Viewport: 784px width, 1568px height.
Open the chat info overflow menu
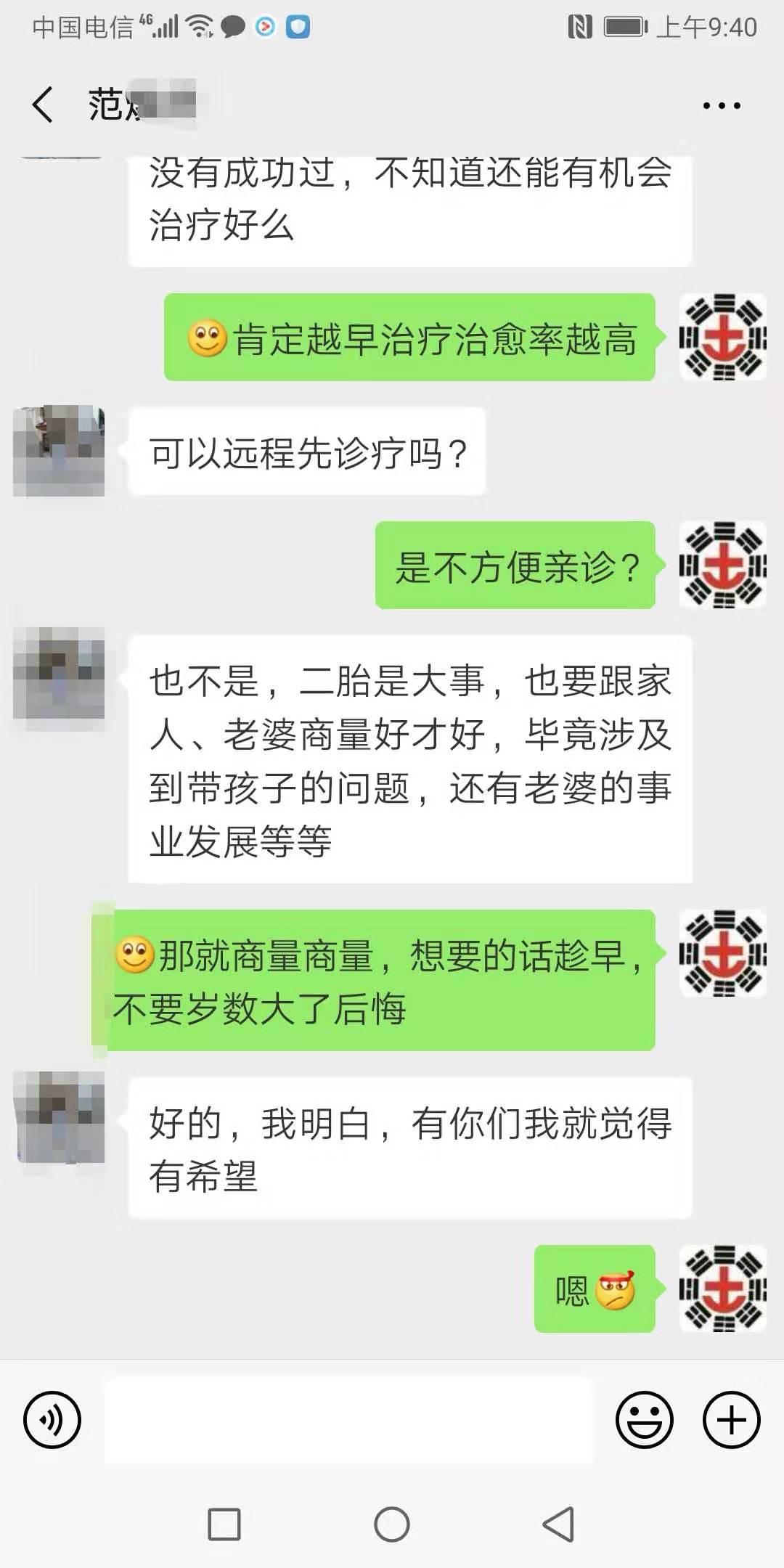[722, 106]
